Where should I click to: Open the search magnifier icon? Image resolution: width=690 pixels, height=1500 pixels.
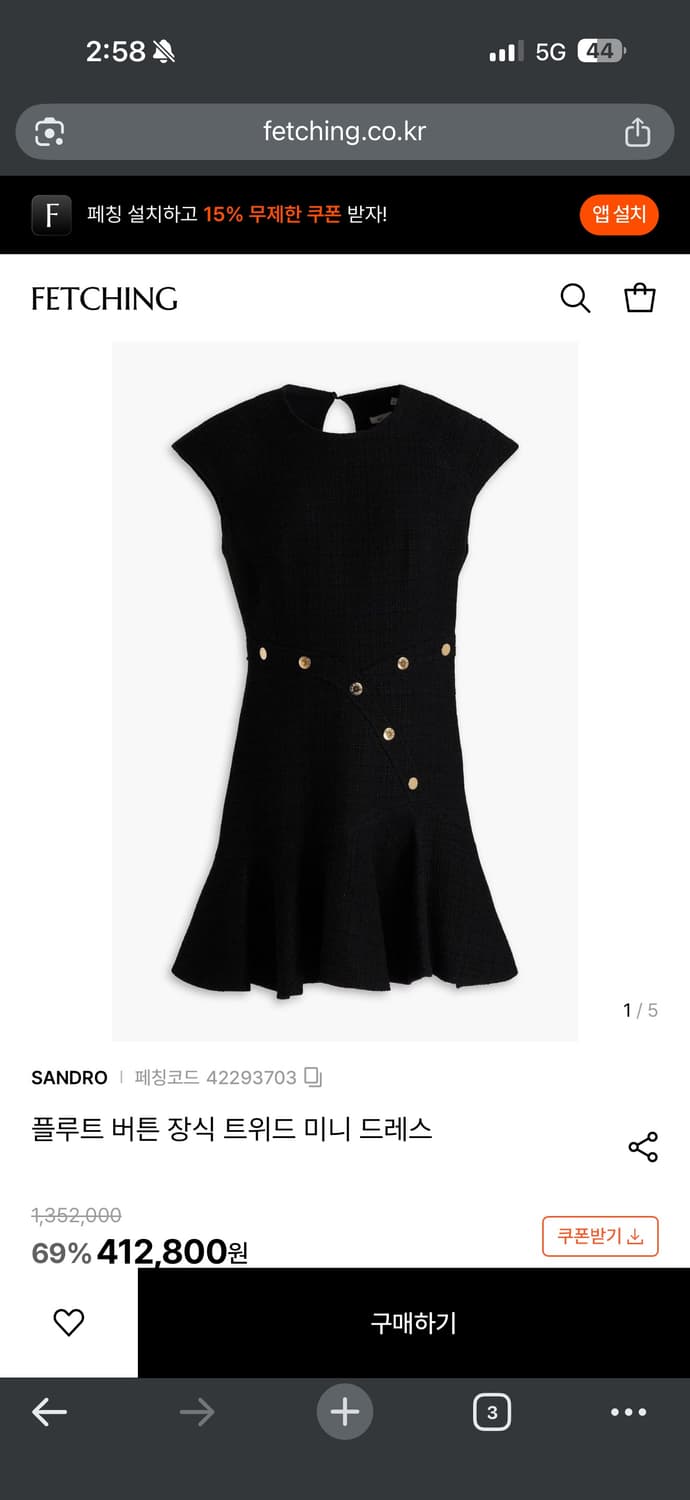click(575, 298)
